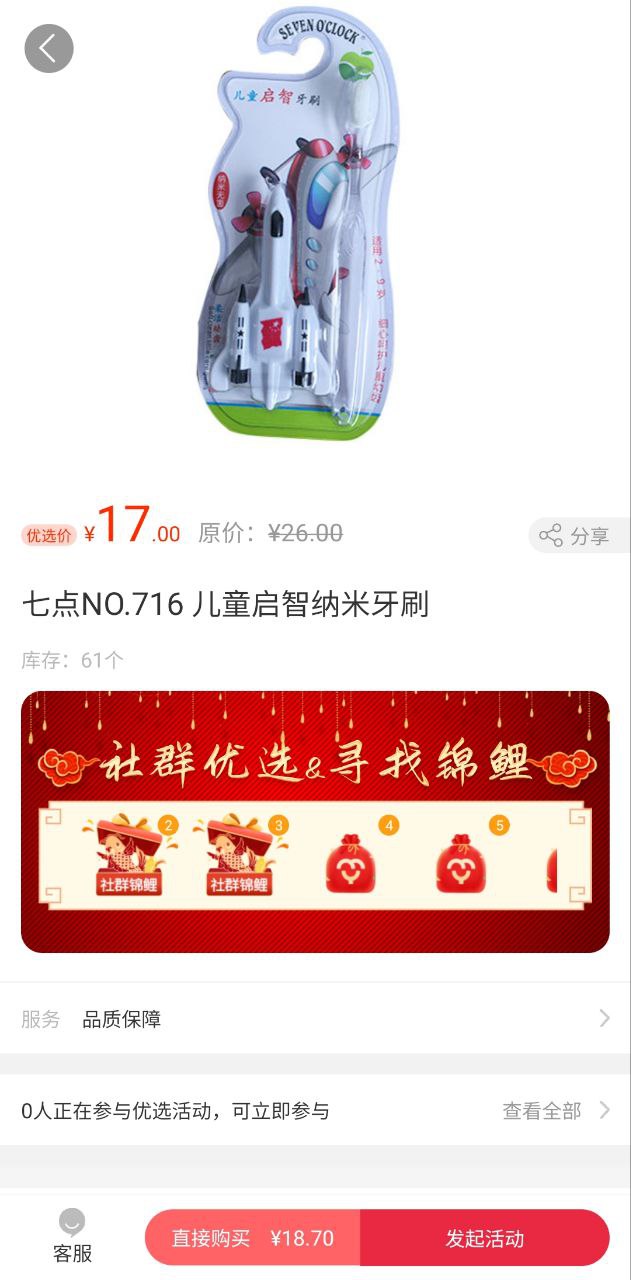
Task: Share this product via 分享
Action: 577,535
